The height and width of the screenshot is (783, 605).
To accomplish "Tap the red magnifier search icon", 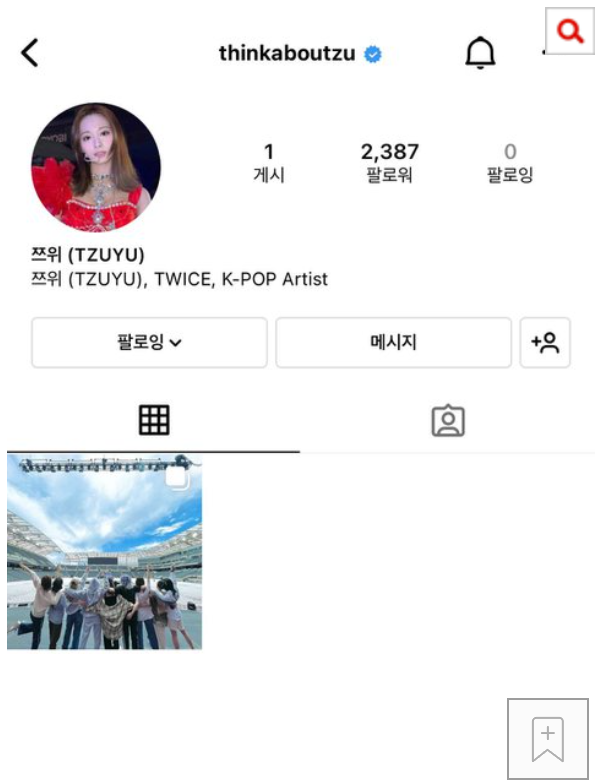I will point(570,32).
